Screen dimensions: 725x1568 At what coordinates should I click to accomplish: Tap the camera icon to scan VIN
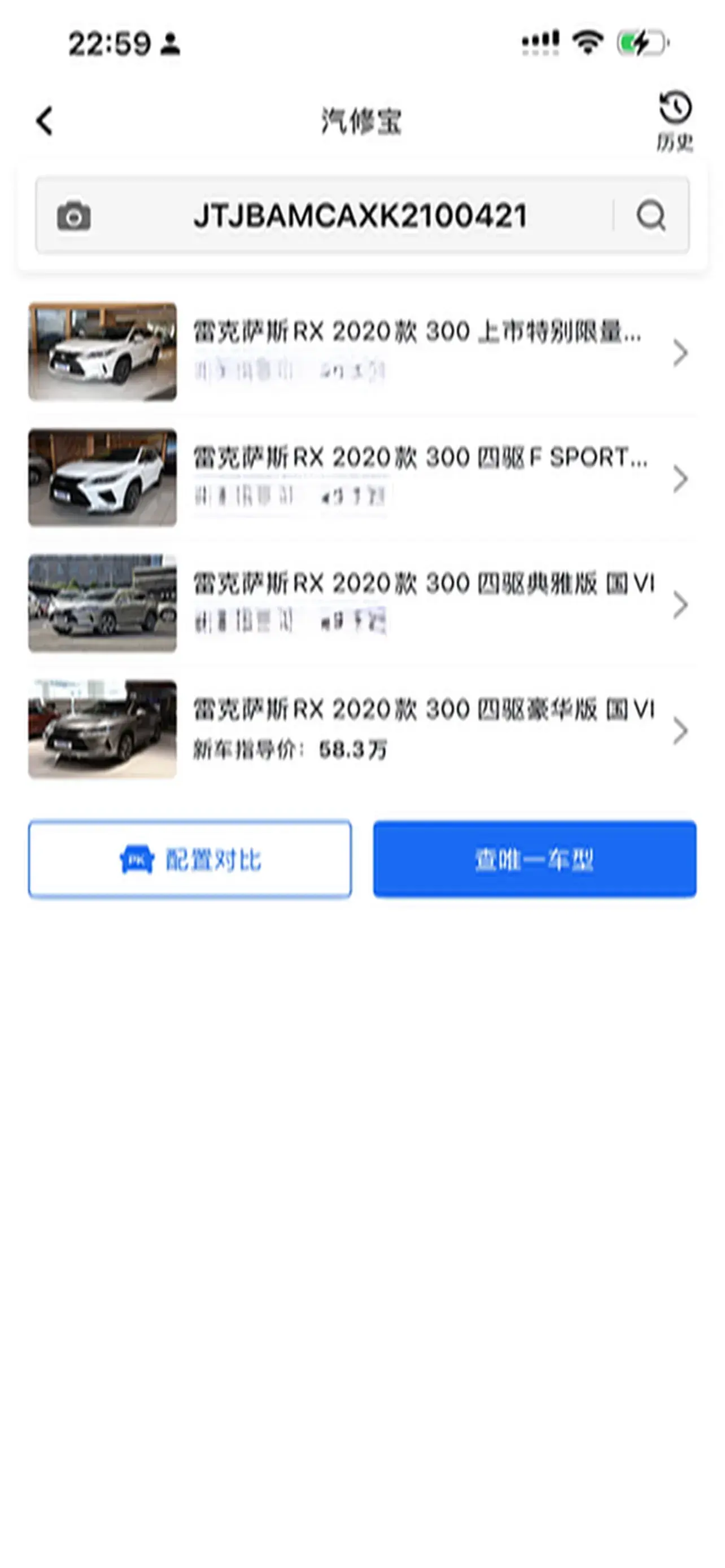tap(73, 216)
